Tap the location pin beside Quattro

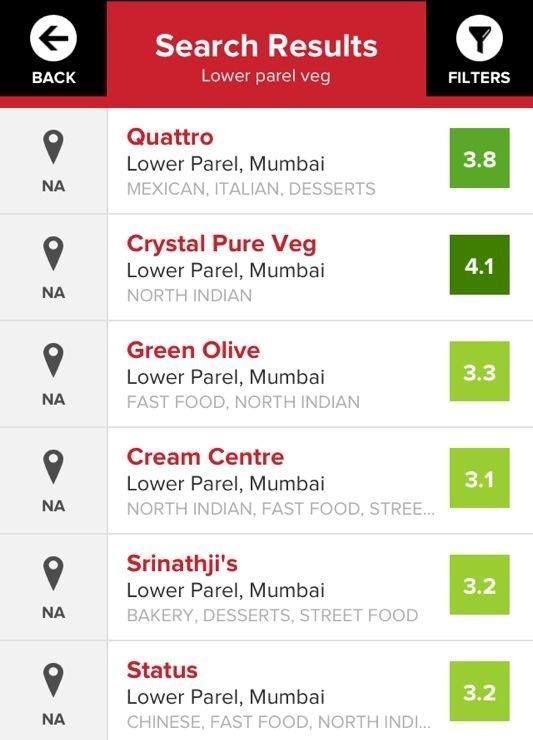tap(53, 147)
